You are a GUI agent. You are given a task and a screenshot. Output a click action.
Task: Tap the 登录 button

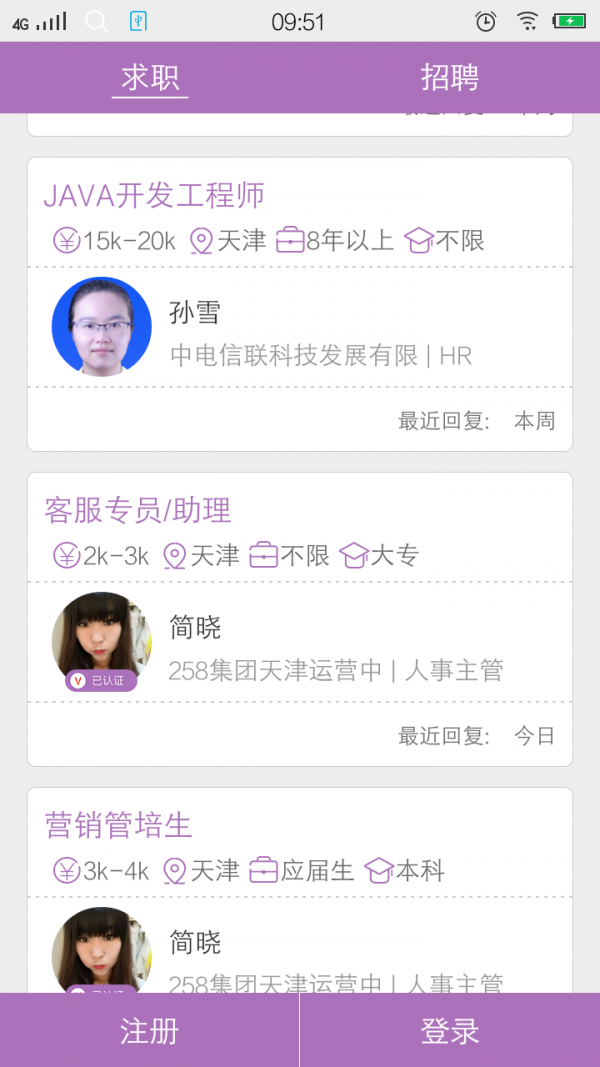tap(450, 1031)
